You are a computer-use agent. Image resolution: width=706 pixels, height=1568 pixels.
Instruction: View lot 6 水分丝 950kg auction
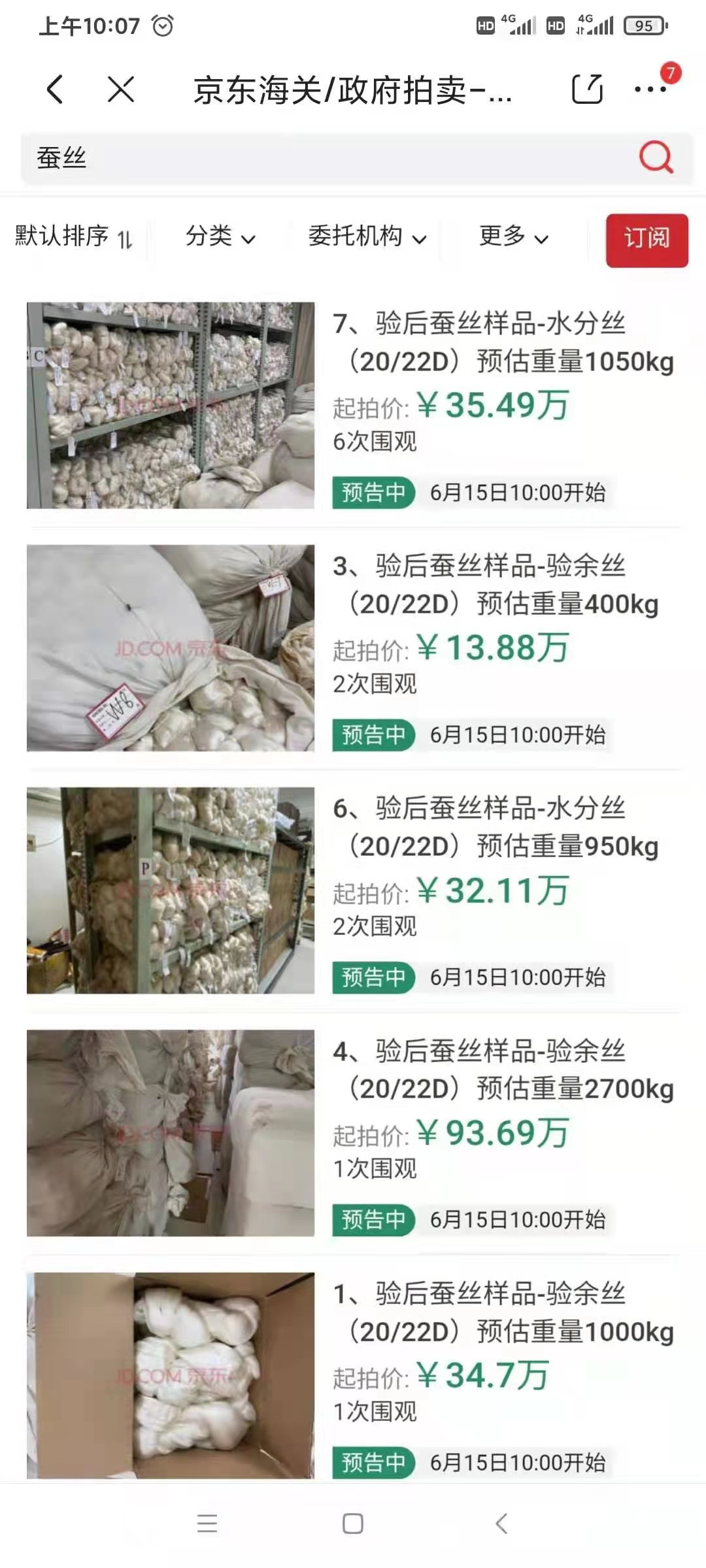353,890
